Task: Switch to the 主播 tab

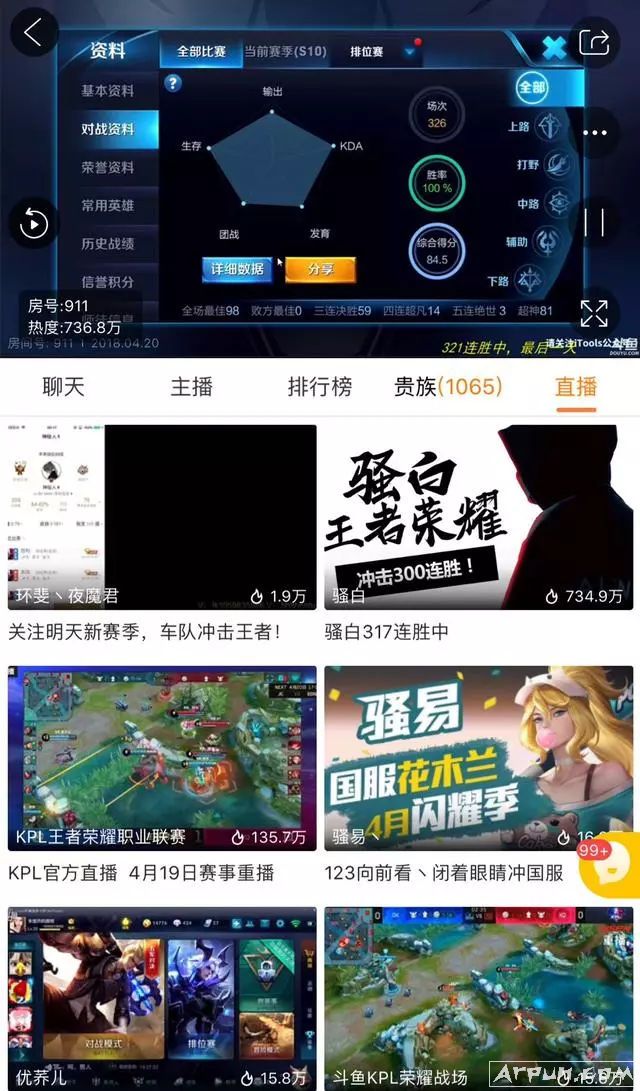Action: (191, 387)
